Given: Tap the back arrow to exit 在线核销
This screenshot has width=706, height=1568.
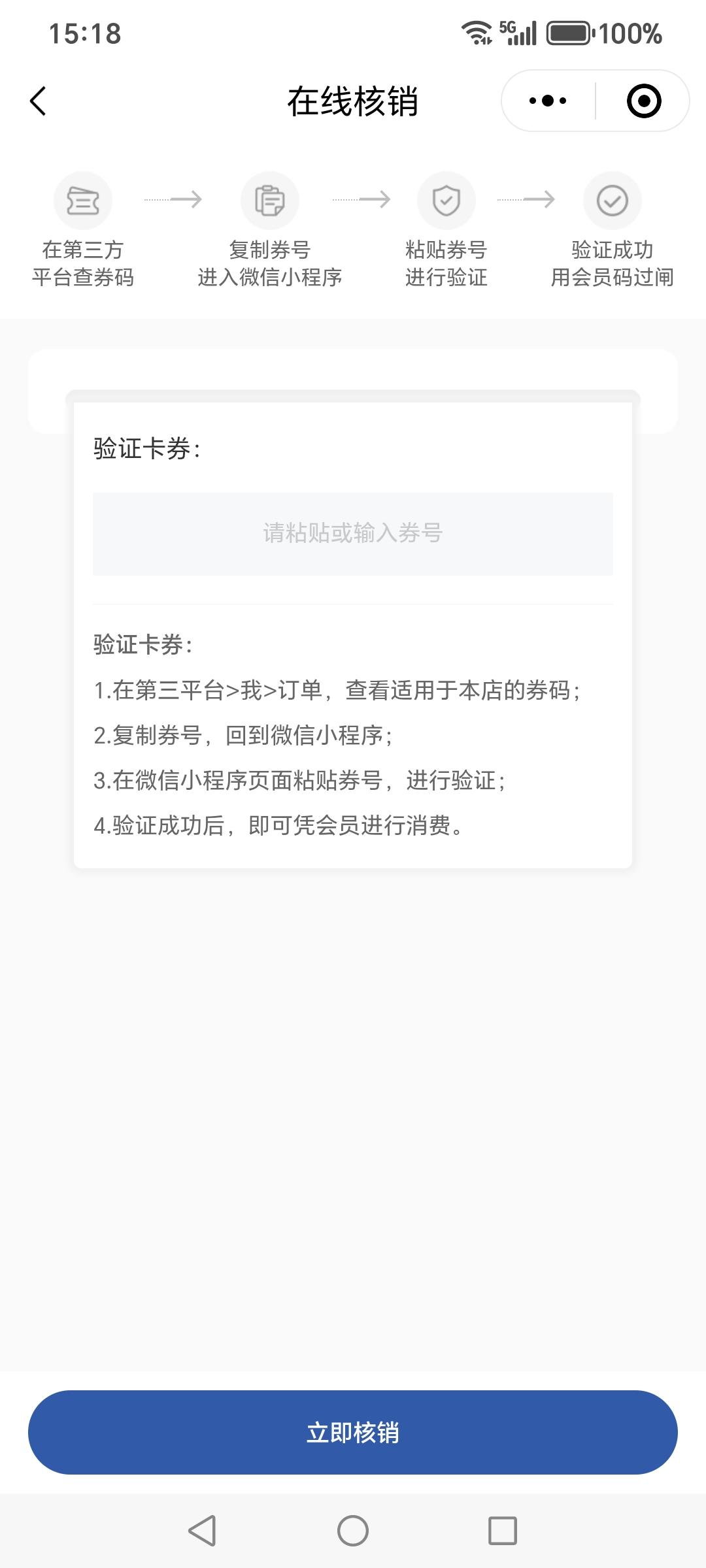Looking at the screenshot, I should click(x=37, y=101).
